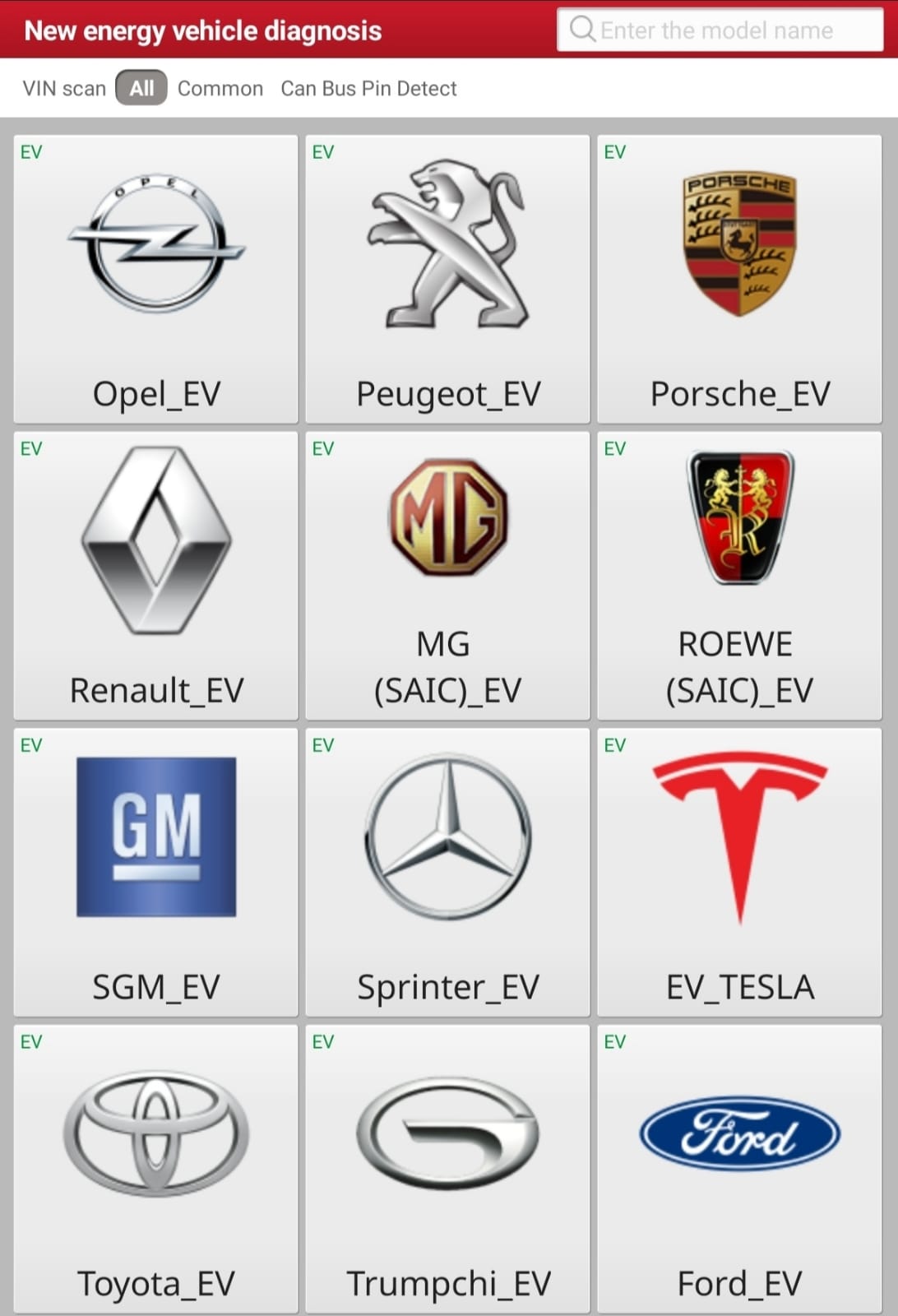This screenshot has height=1316, width=898.
Task: Open EV_TESLA diagnostics
Action: [x=739, y=872]
